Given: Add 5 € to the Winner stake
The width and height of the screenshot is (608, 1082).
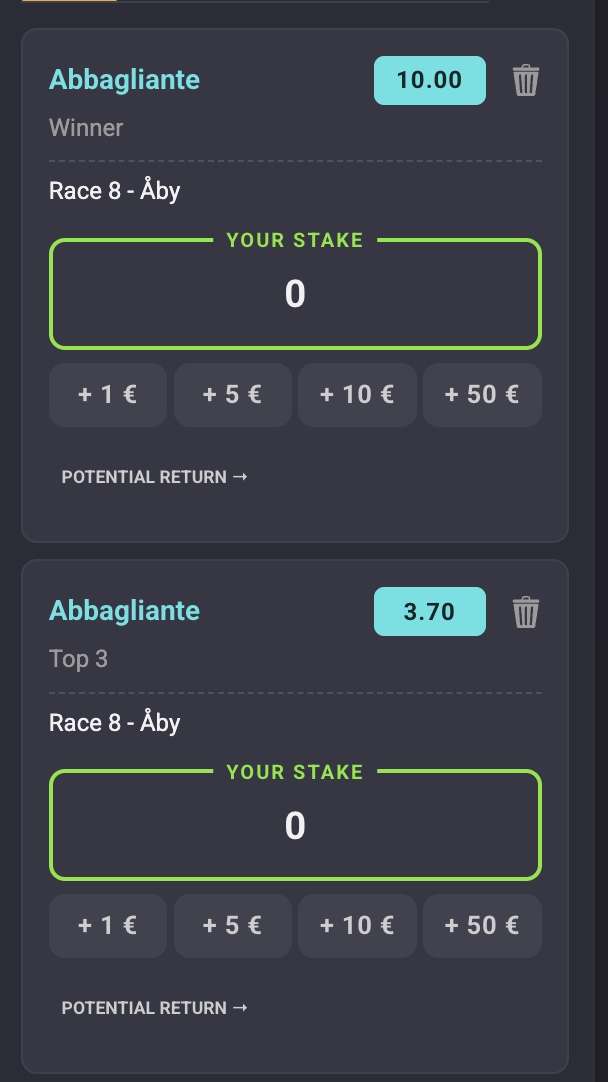Looking at the screenshot, I should pos(233,395).
